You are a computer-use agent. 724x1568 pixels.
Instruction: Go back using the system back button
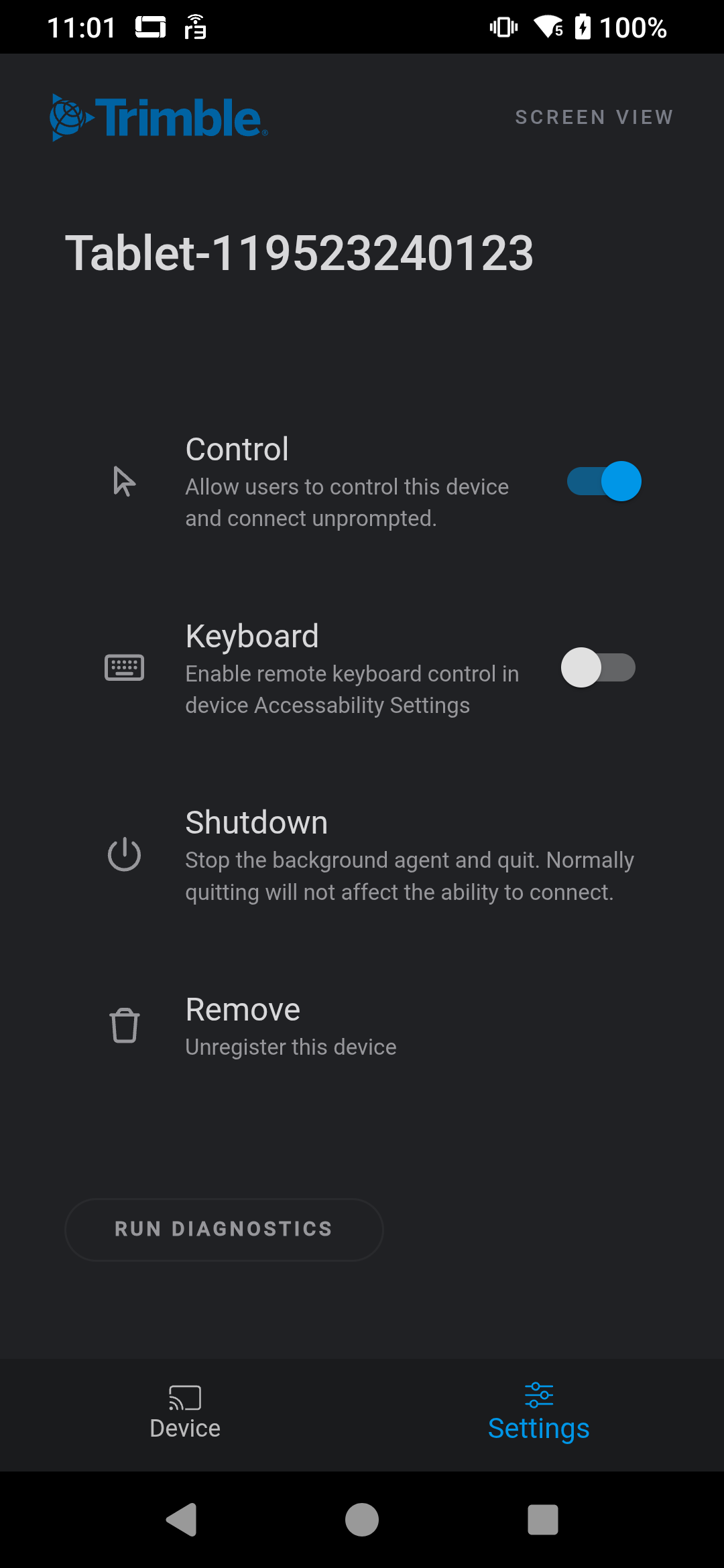(181, 1519)
